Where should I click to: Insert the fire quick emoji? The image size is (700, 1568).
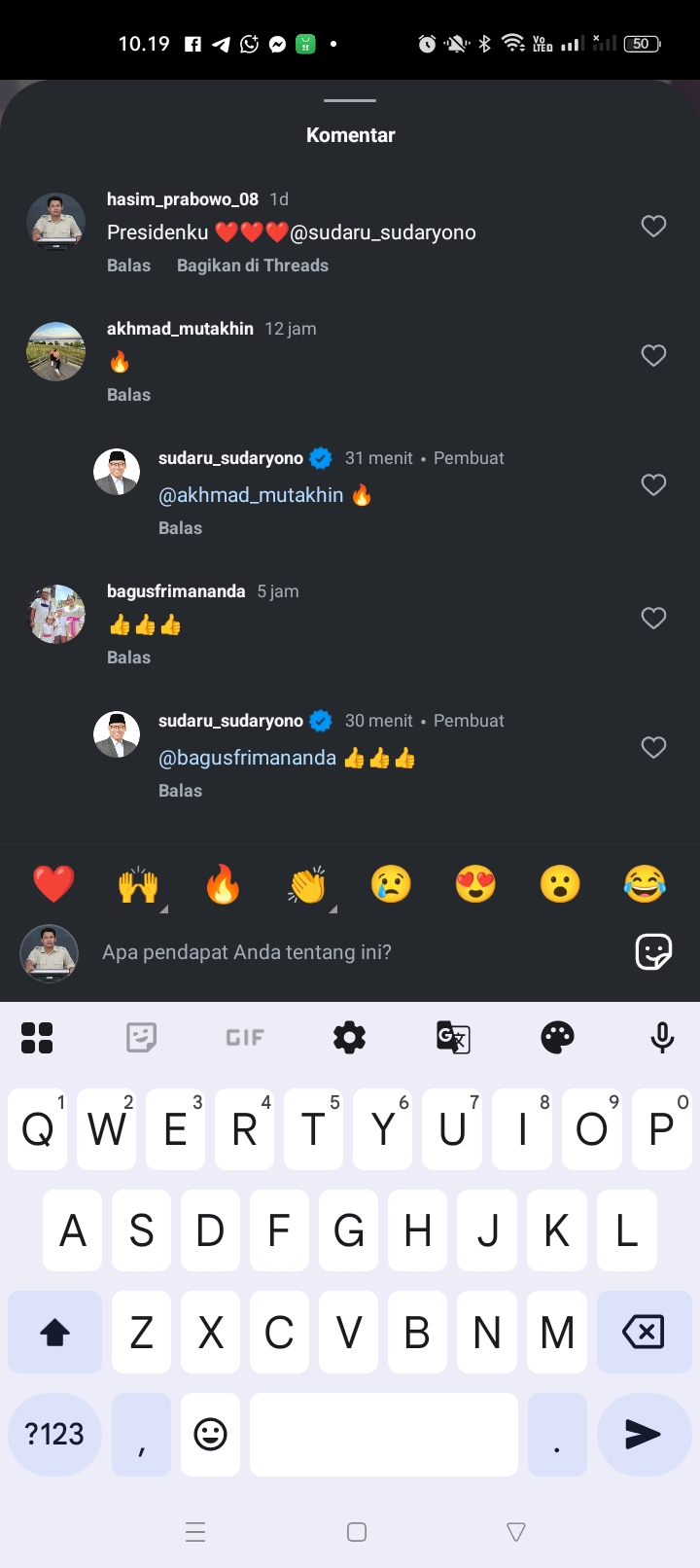coord(223,884)
